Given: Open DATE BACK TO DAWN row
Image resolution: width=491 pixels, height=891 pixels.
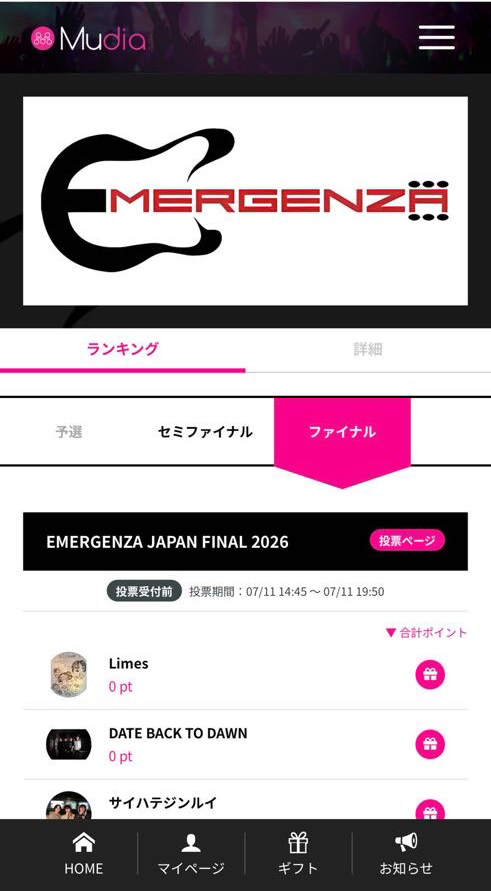Looking at the screenshot, I should pyautogui.click(x=246, y=744).
